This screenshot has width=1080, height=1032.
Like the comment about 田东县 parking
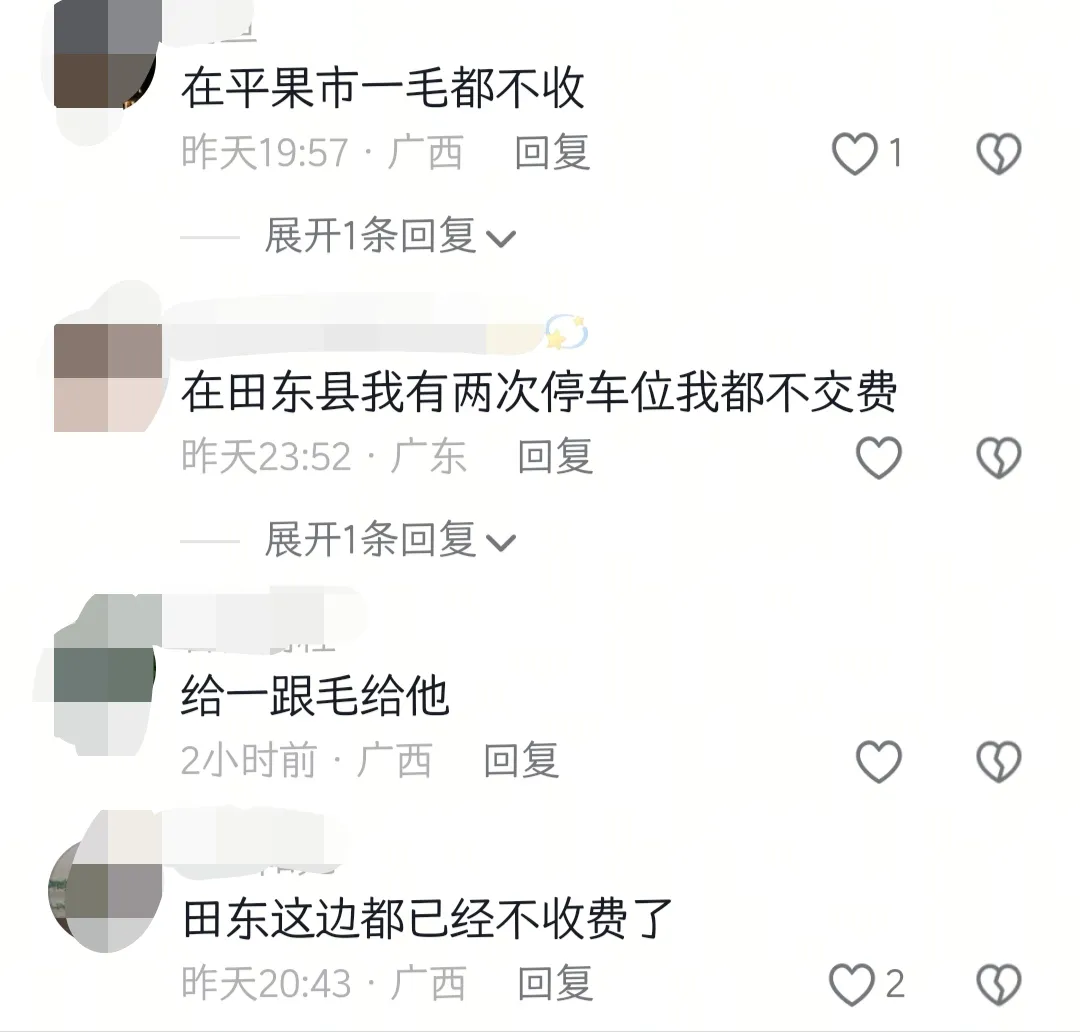pyautogui.click(x=879, y=458)
